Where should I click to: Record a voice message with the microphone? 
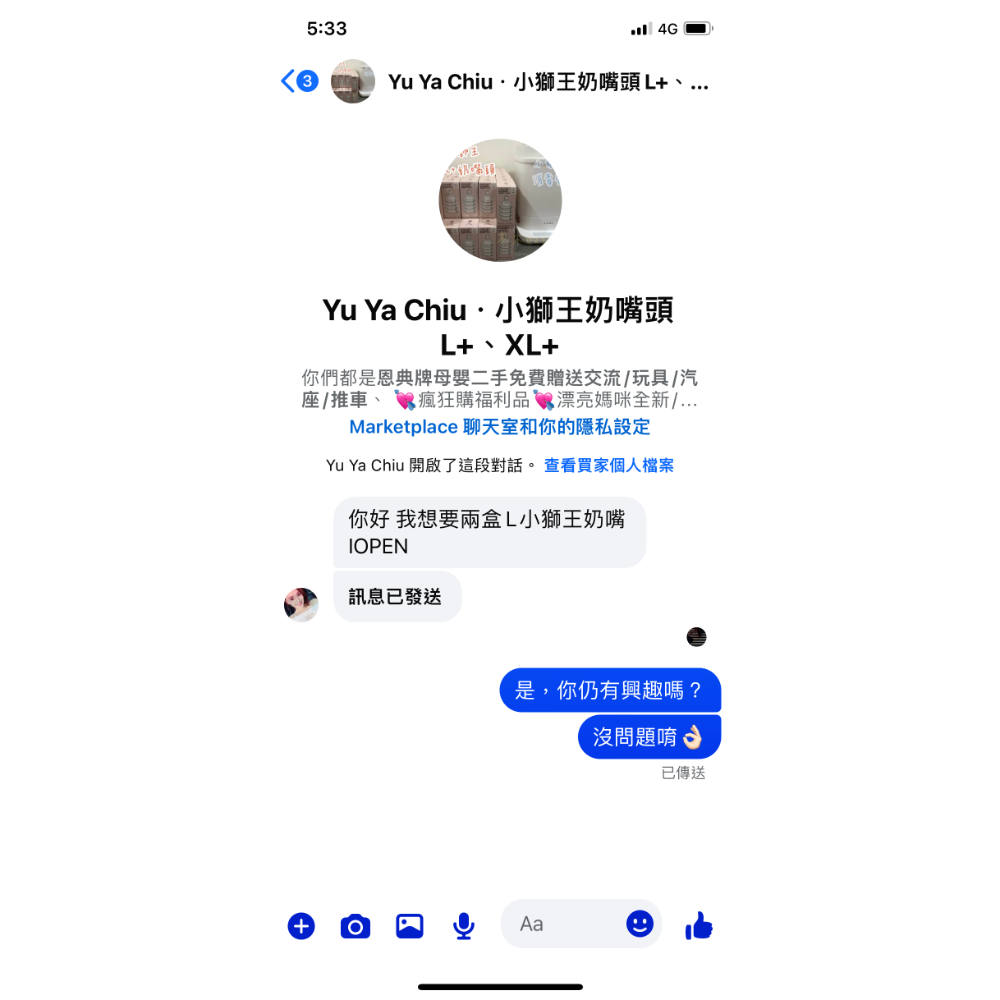[x=464, y=926]
